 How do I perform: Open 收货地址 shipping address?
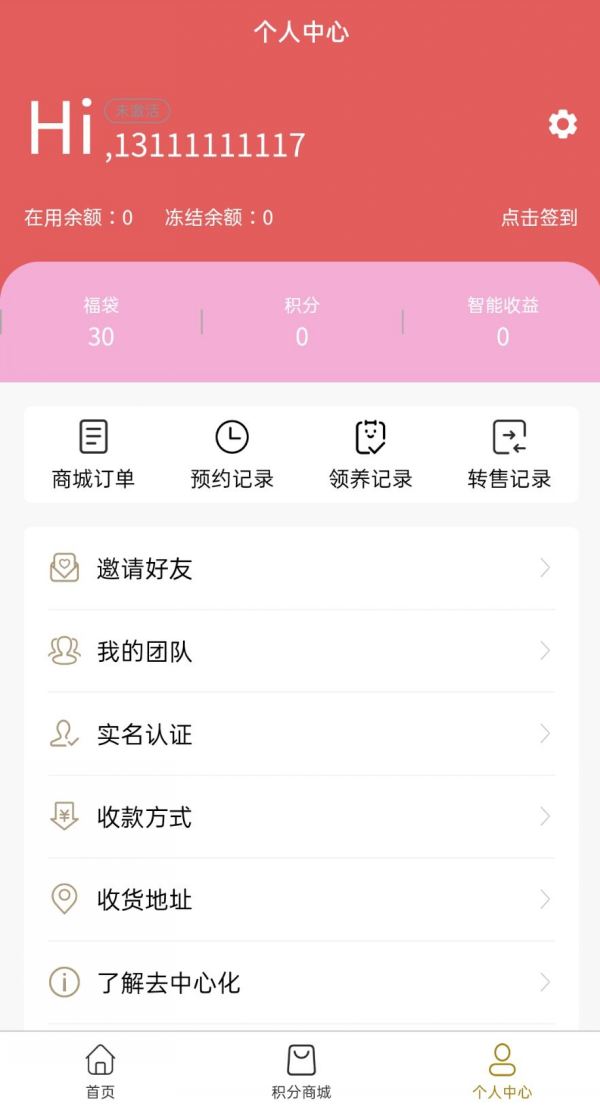pos(300,900)
